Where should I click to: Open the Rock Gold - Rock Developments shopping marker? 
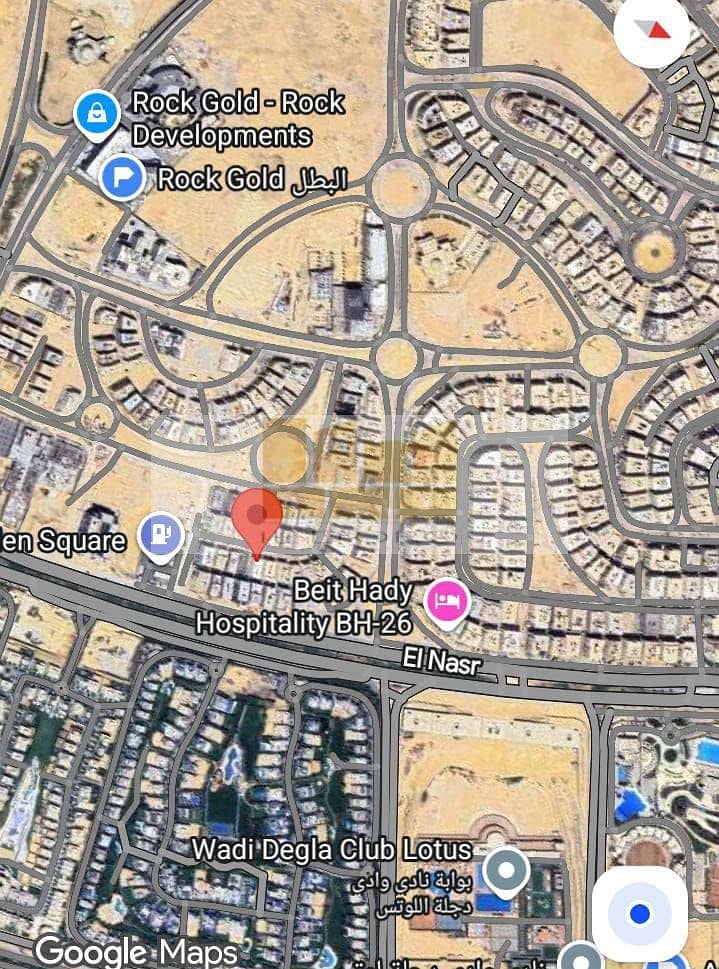97,113
